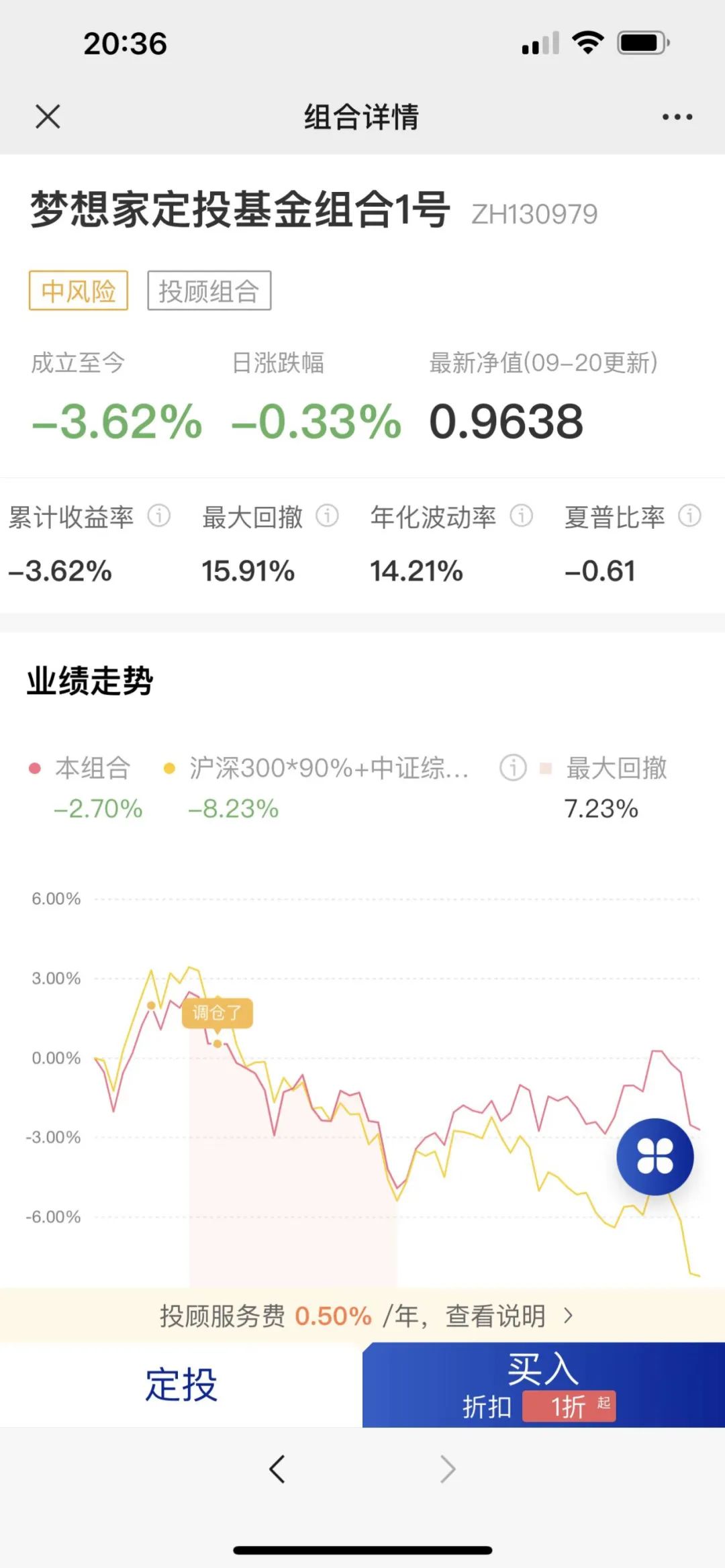Show info for 年化波动率
The height and width of the screenshot is (1568, 725).
pyautogui.click(x=522, y=516)
